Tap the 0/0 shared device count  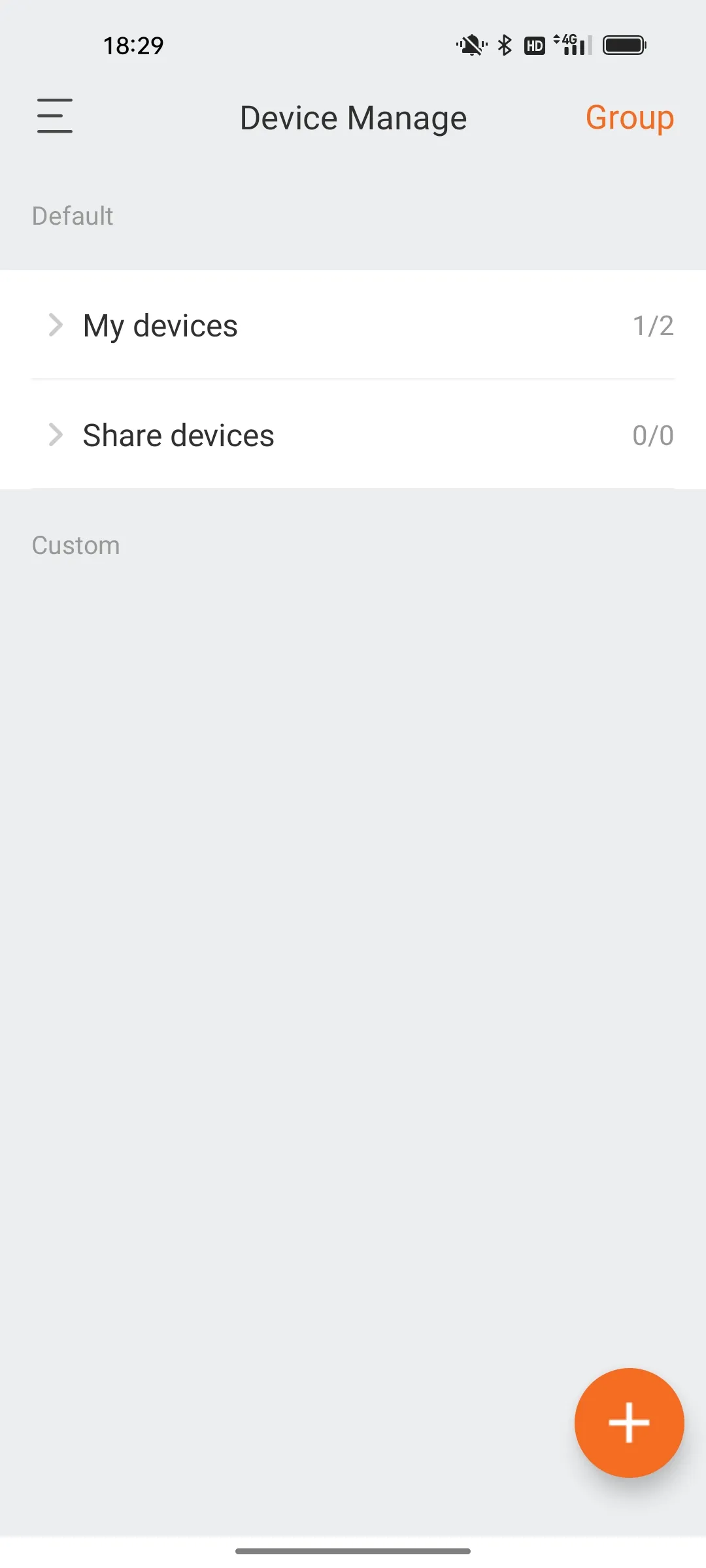pos(652,435)
